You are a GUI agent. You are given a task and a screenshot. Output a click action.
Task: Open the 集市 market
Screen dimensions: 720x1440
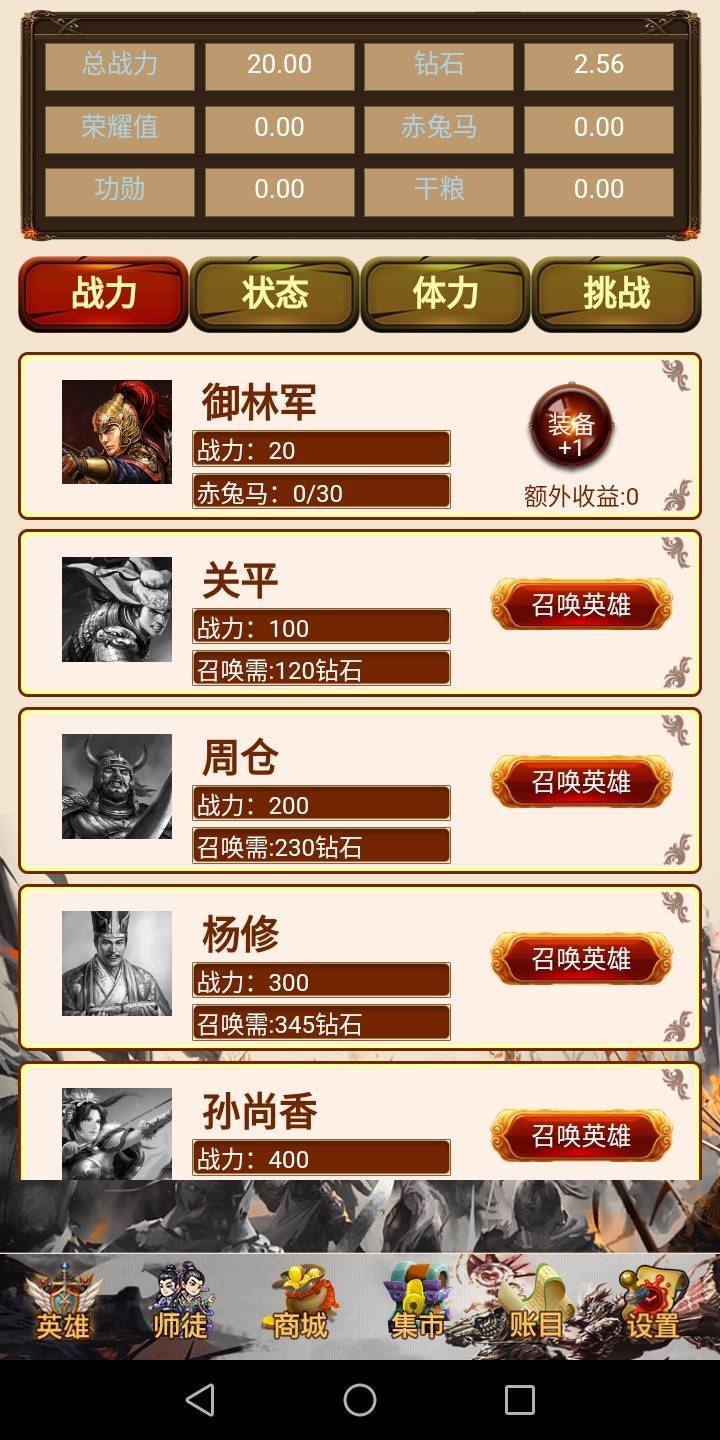click(418, 1305)
